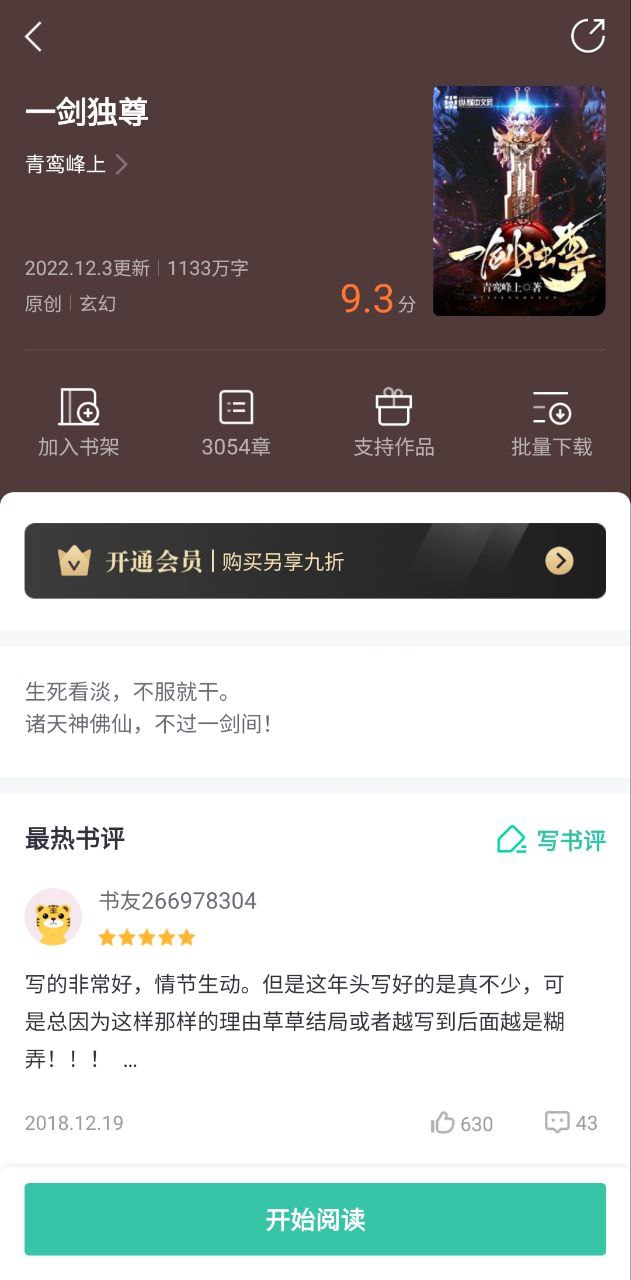Open review by 书友266978304

coord(300,1022)
